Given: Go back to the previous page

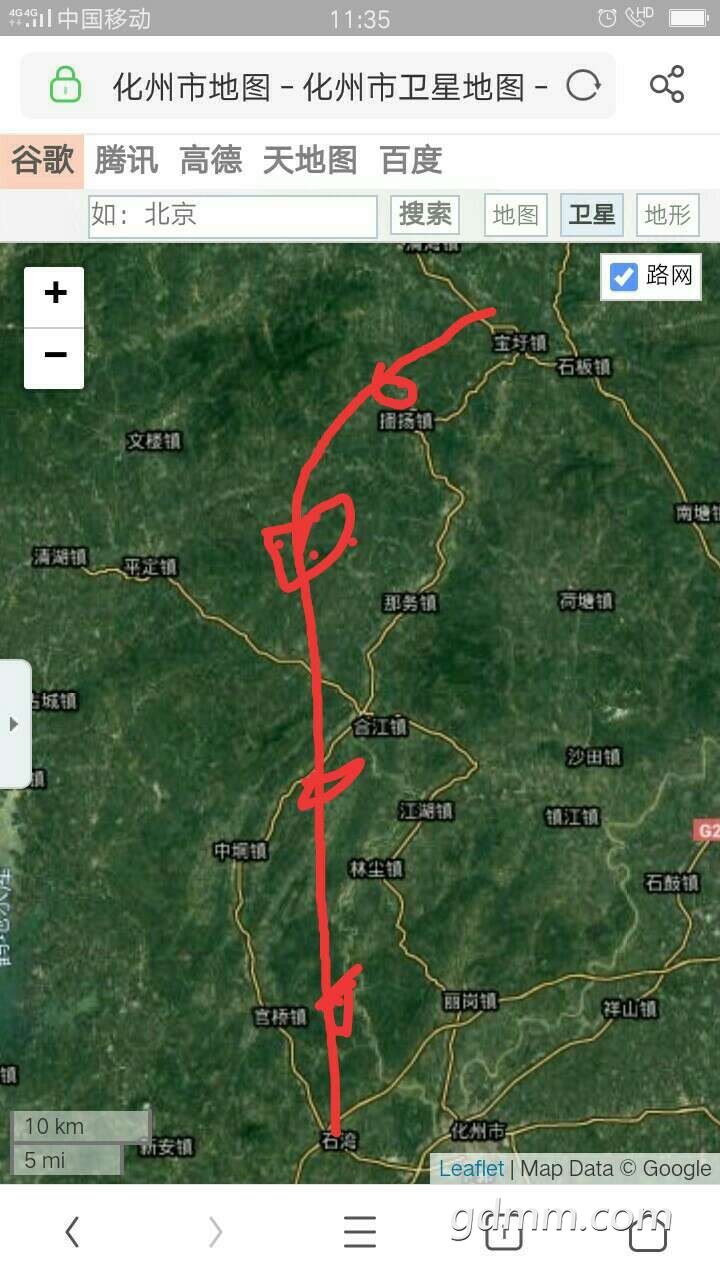Looking at the screenshot, I should 72,1232.
